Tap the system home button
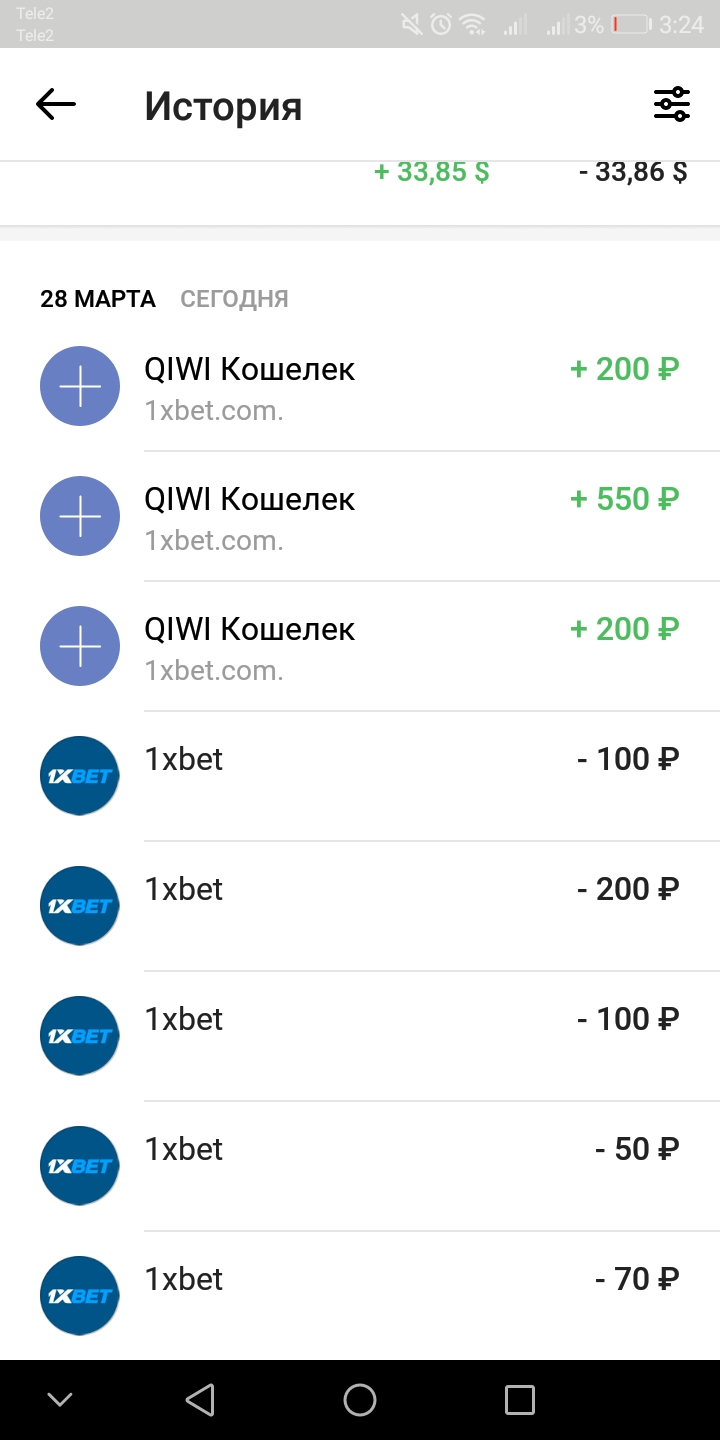The image size is (720, 1440). click(x=360, y=1400)
